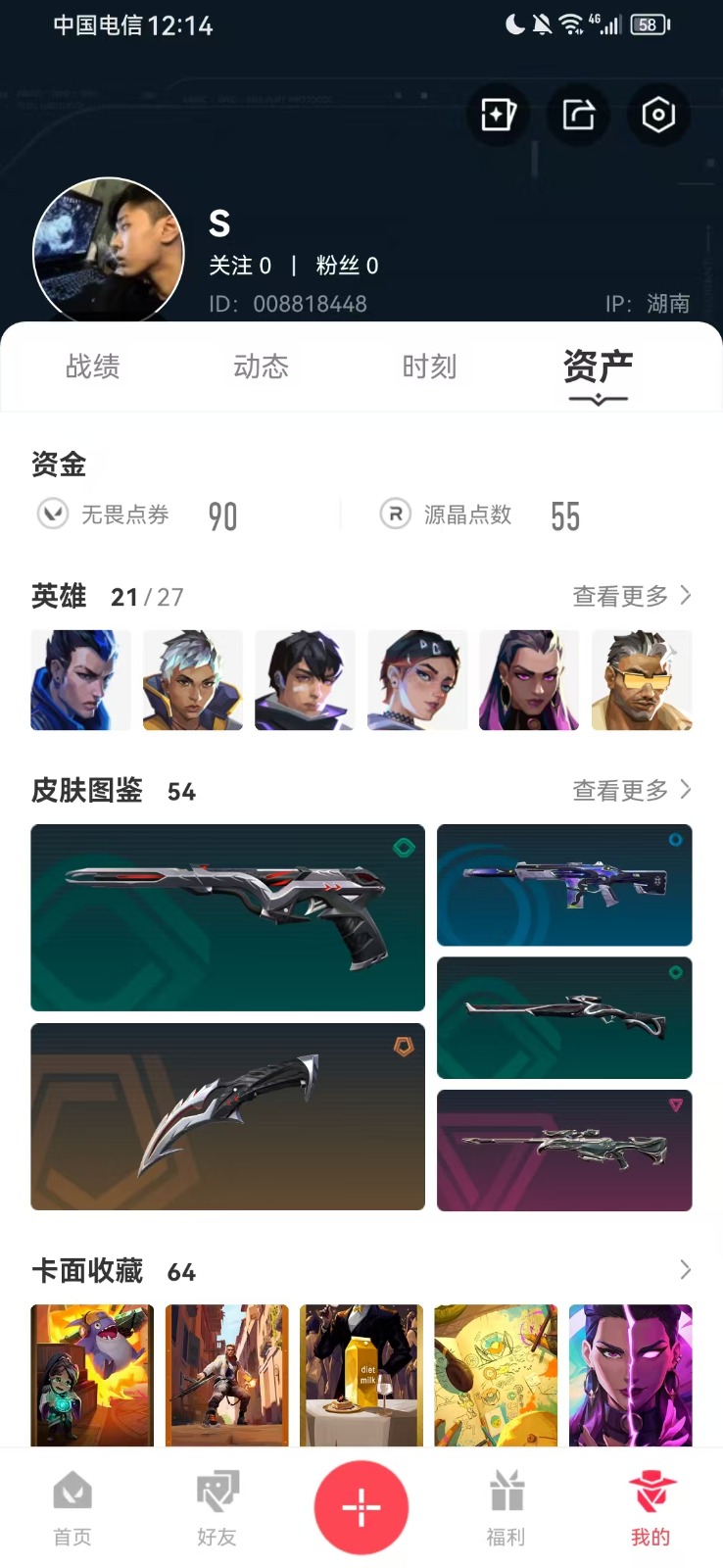Switch to the 时刻 tab
The height and width of the screenshot is (1568, 723).
pyautogui.click(x=430, y=367)
